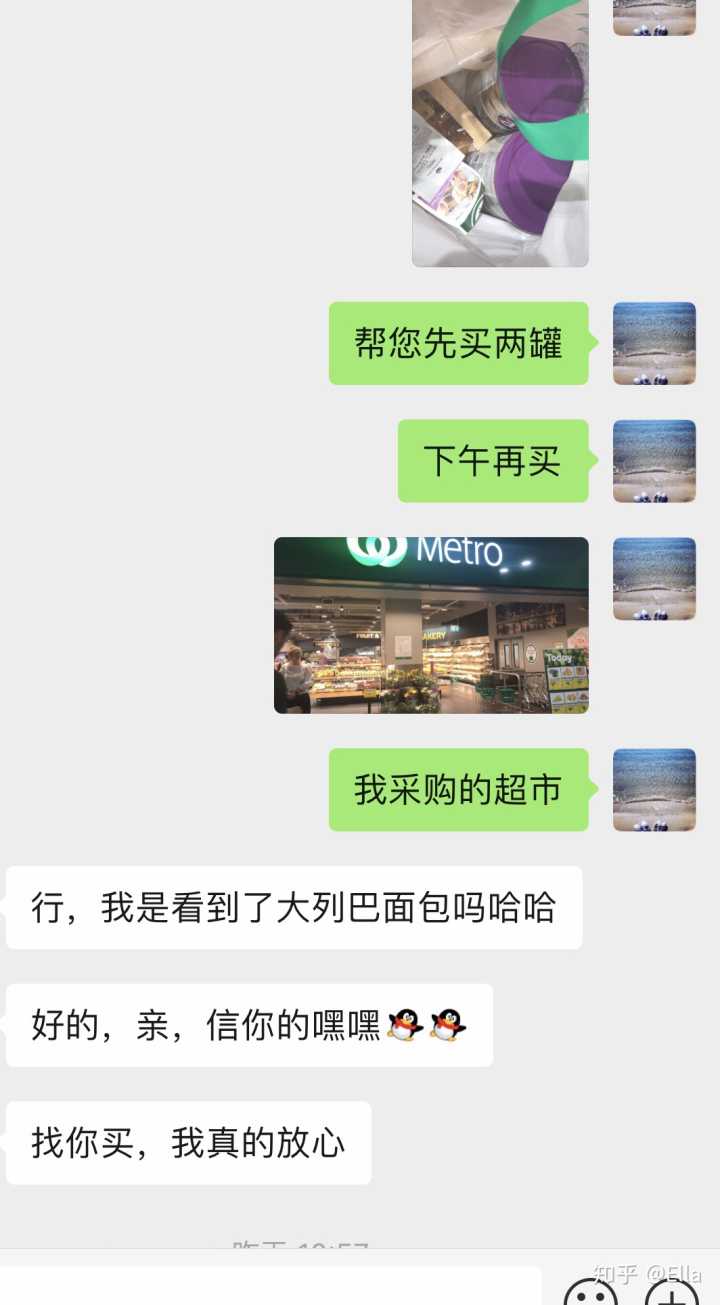Focus the message input field
Image resolution: width=720 pixels, height=1305 pixels.
pyautogui.click(x=270, y=1287)
